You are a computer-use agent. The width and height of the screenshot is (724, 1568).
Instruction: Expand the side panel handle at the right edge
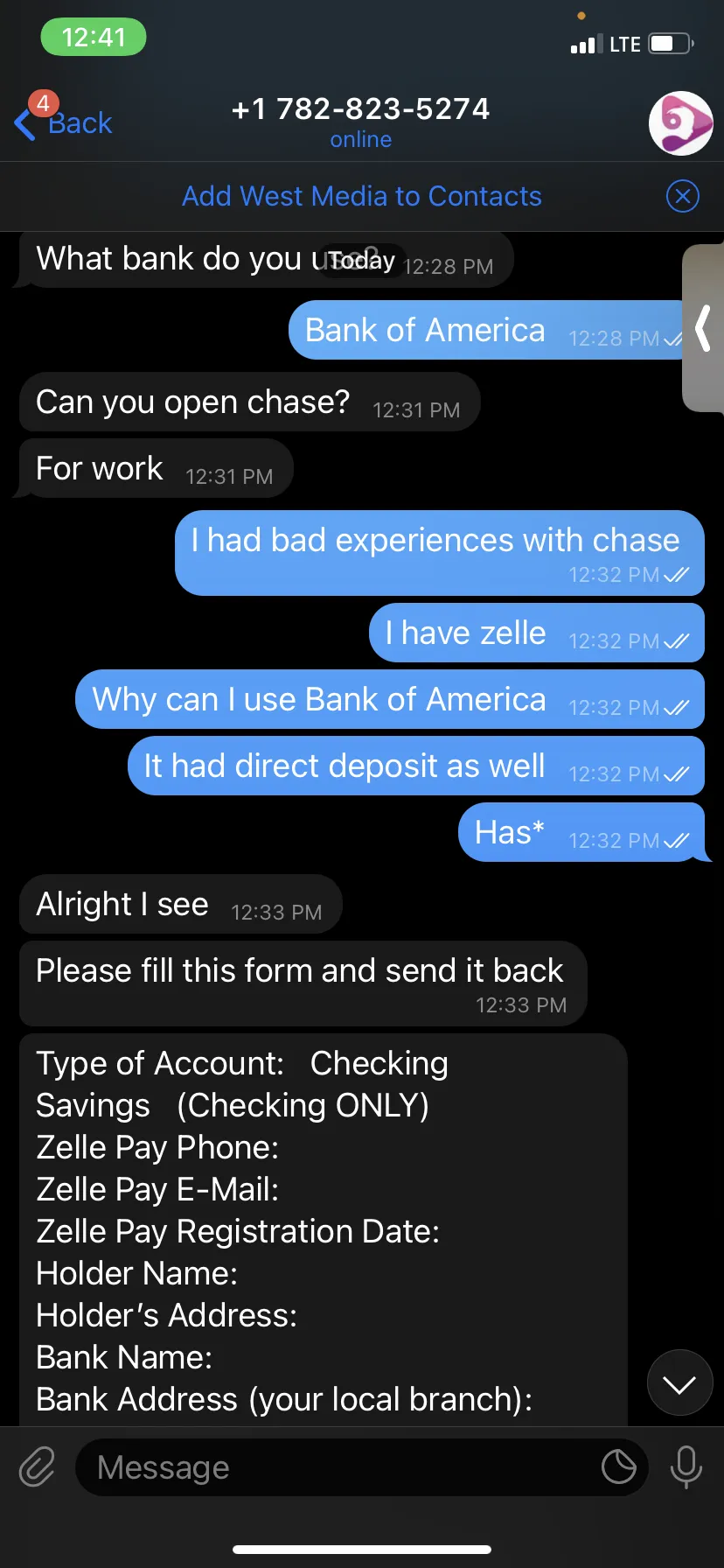pyautogui.click(x=703, y=328)
